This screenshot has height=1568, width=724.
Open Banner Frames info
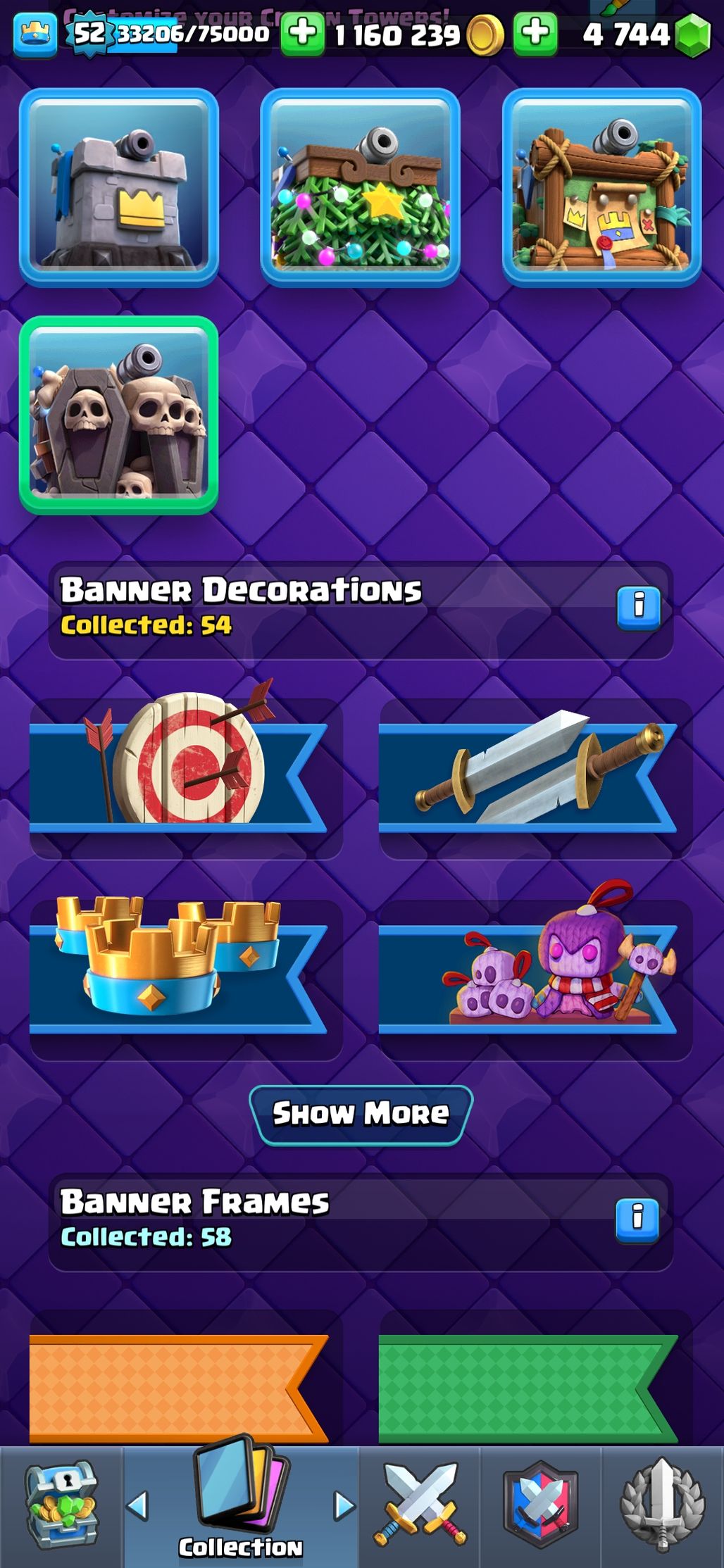(637, 1219)
